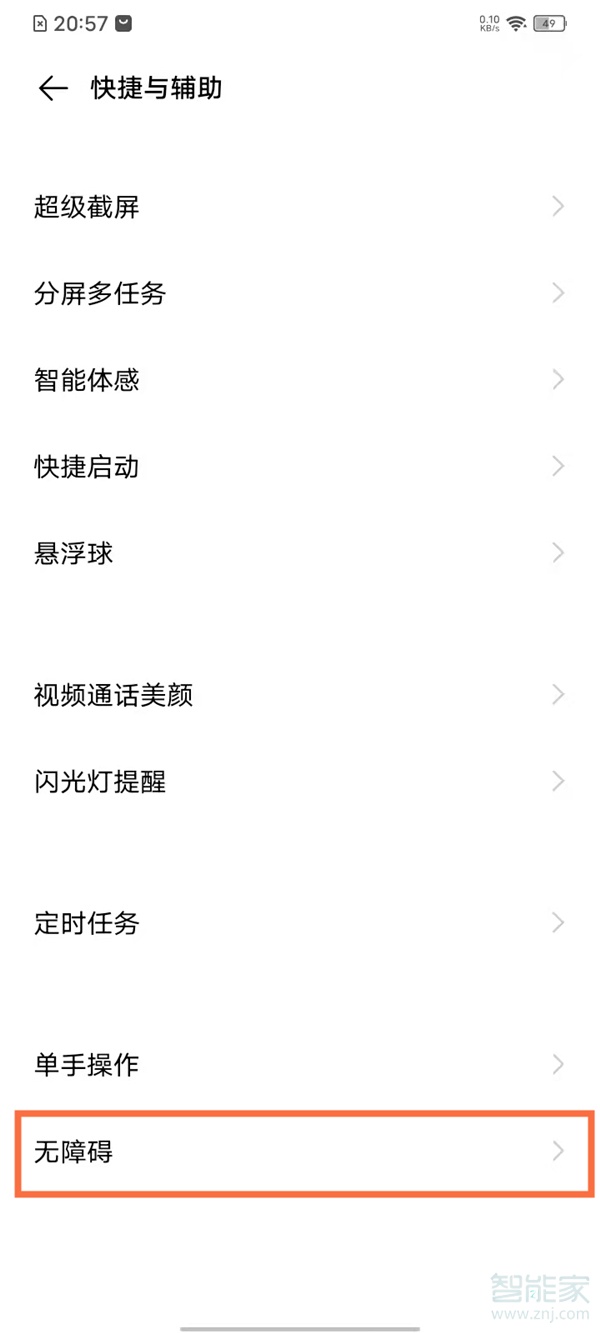Select 闪光灯提醒 option
Viewport: 600px width, 1333px height.
click(300, 781)
